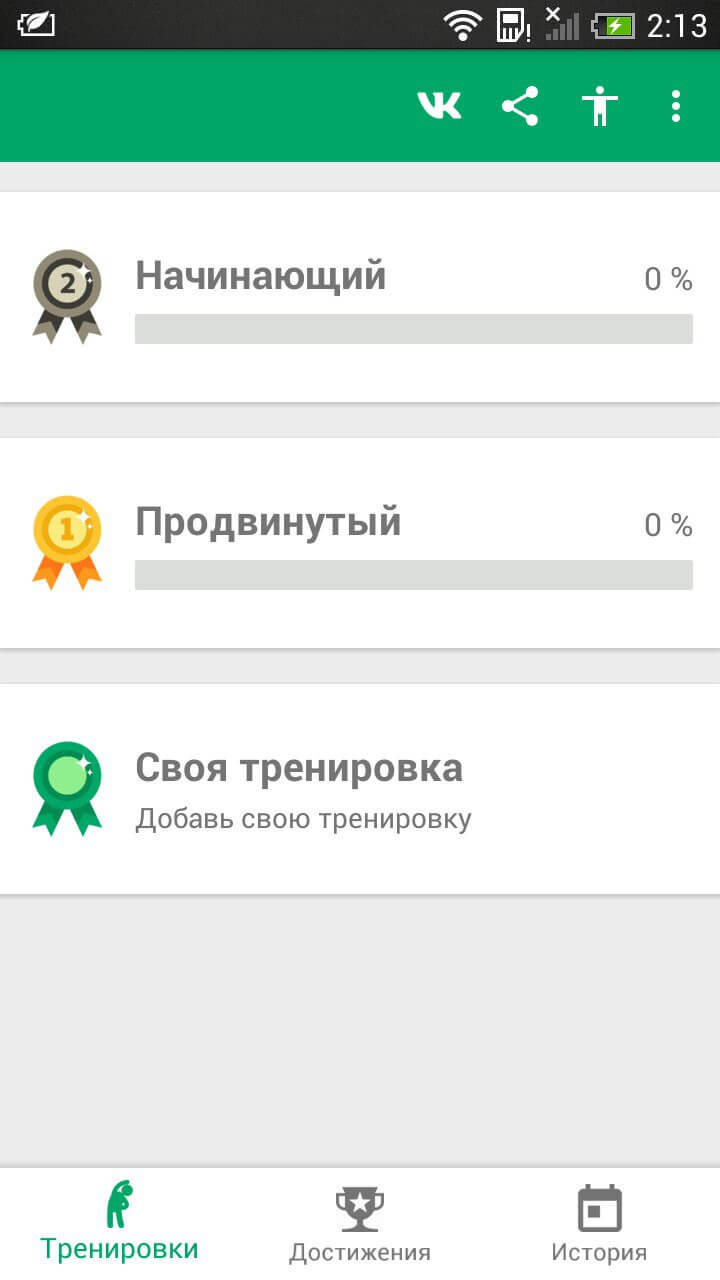Open the overflow menu
The height and width of the screenshot is (1280, 720).
coord(676,106)
